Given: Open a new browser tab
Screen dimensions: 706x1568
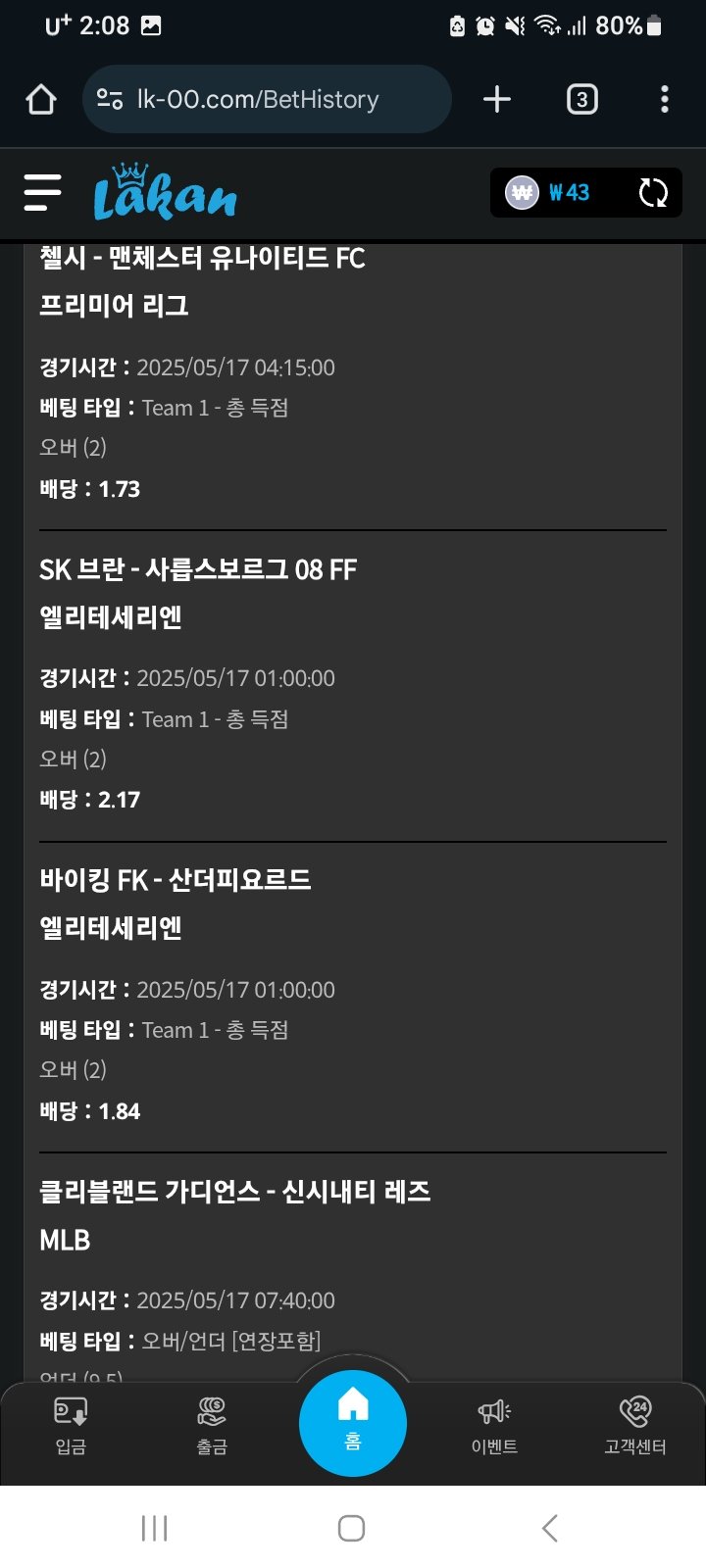Looking at the screenshot, I should pos(497,99).
